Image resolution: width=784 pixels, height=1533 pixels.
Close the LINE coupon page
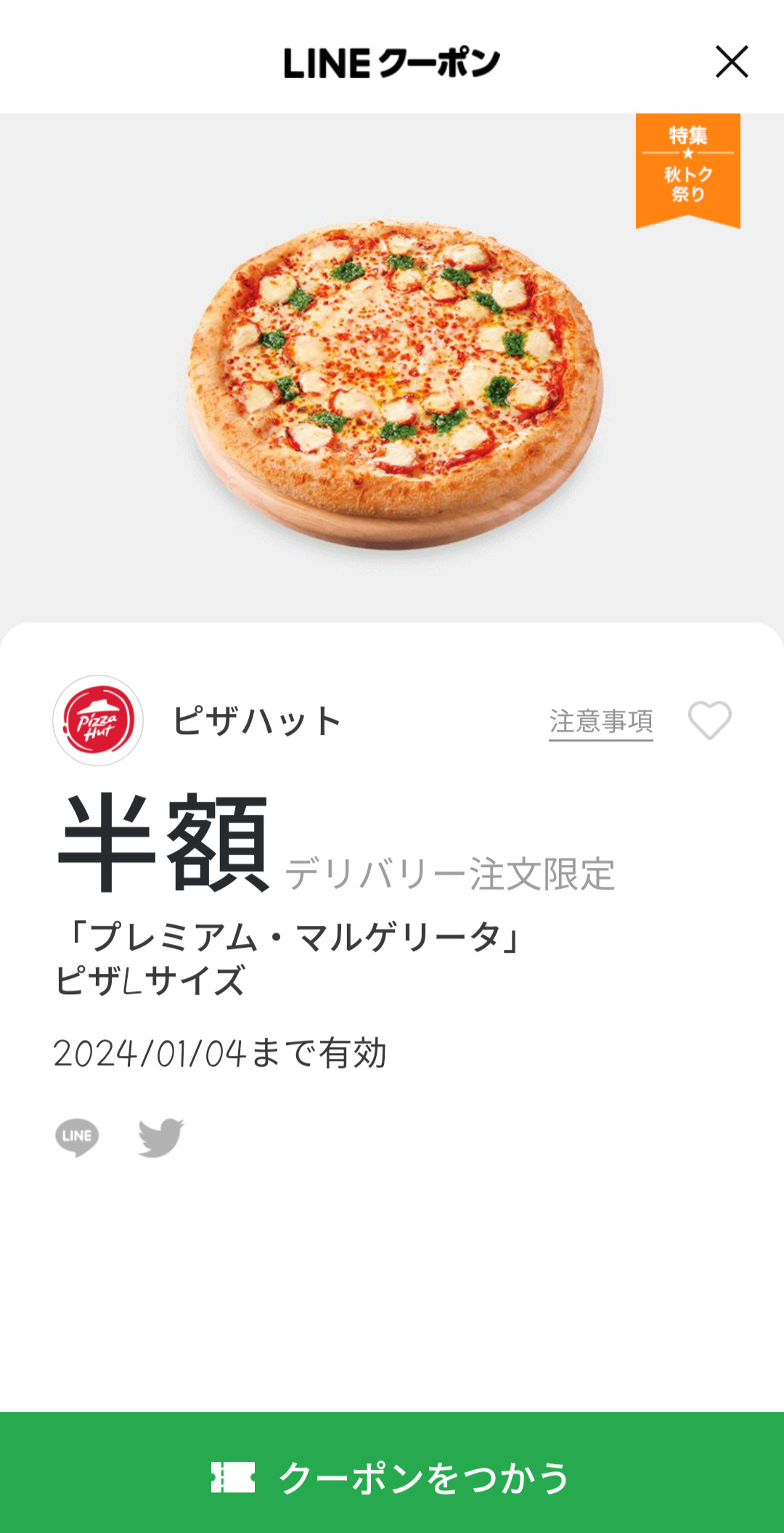[x=732, y=62]
